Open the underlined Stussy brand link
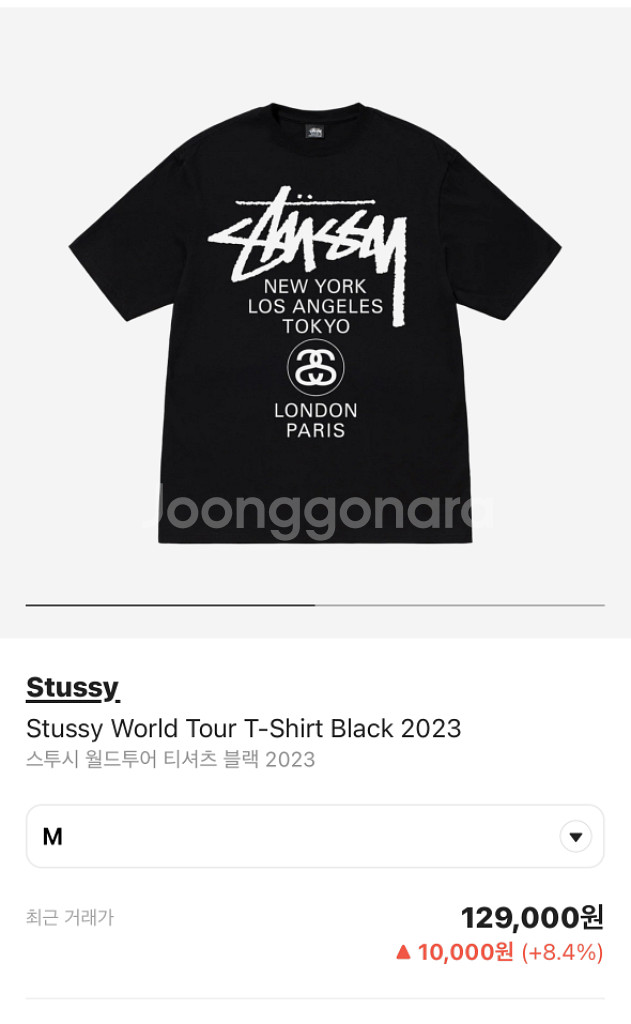The image size is (631, 1024). pyautogui.click(x=72, y=688)
